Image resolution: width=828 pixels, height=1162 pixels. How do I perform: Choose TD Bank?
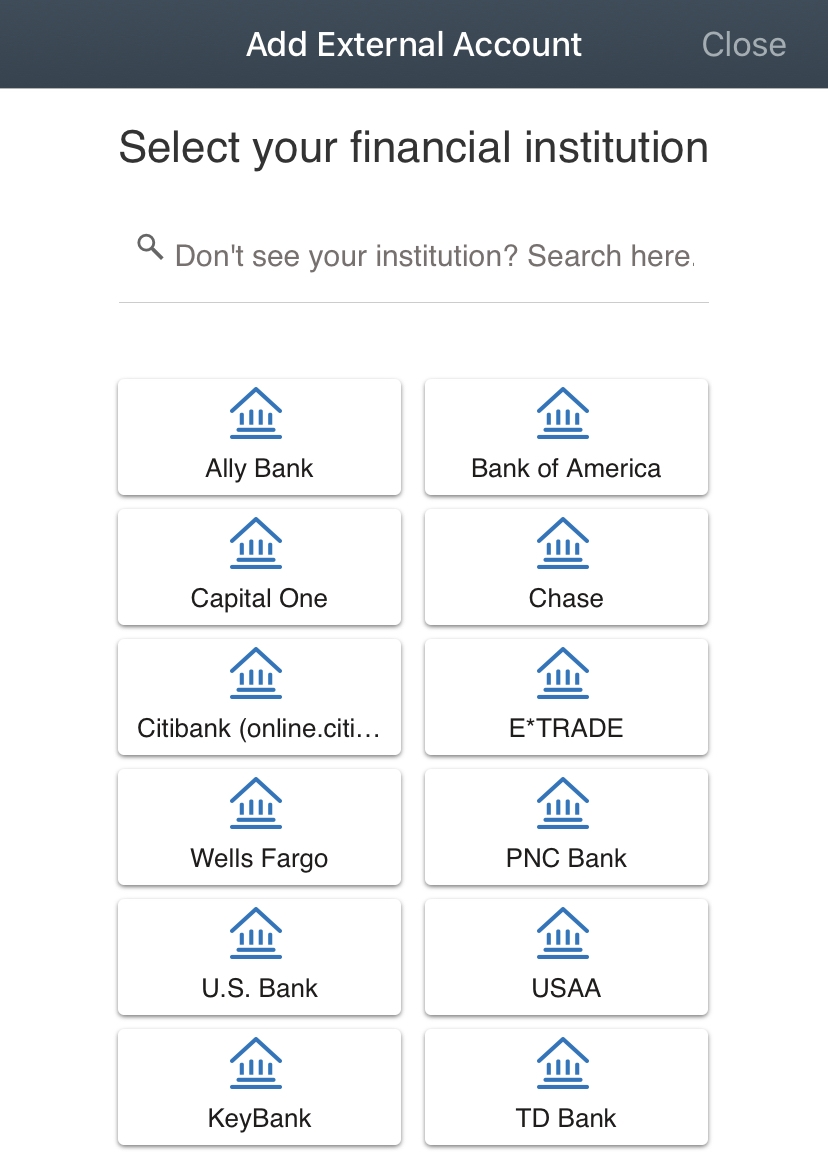click(566, 1087)
